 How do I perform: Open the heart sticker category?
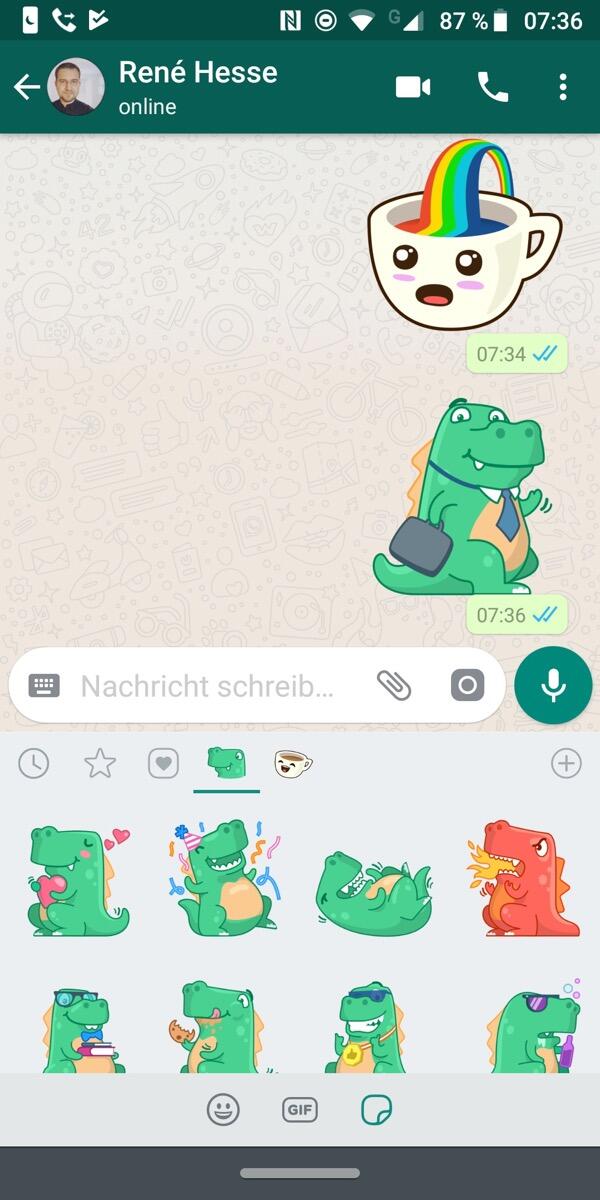tap(163, 764)
